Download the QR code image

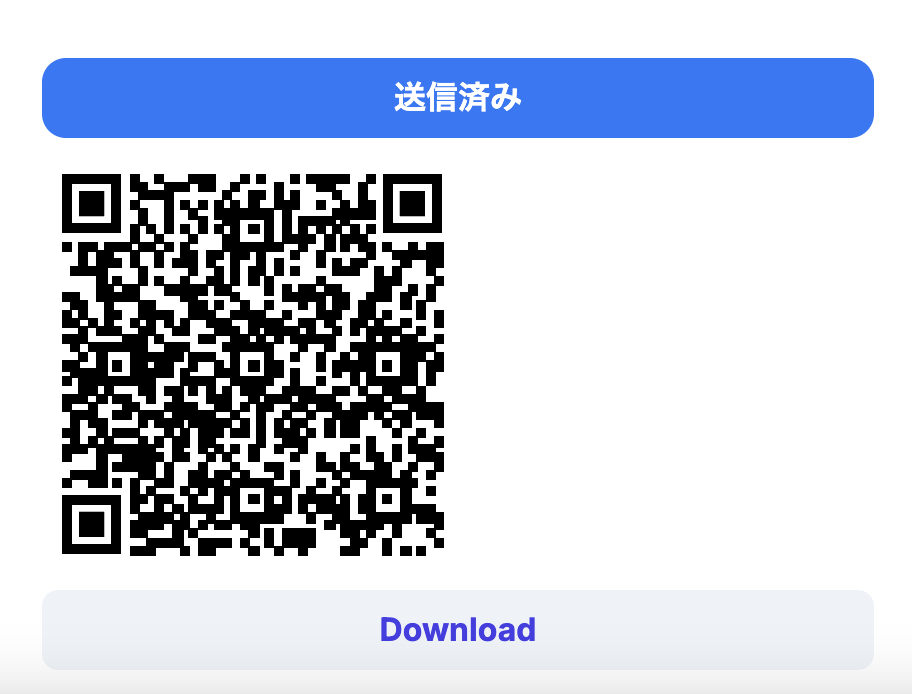click(457, 629)
